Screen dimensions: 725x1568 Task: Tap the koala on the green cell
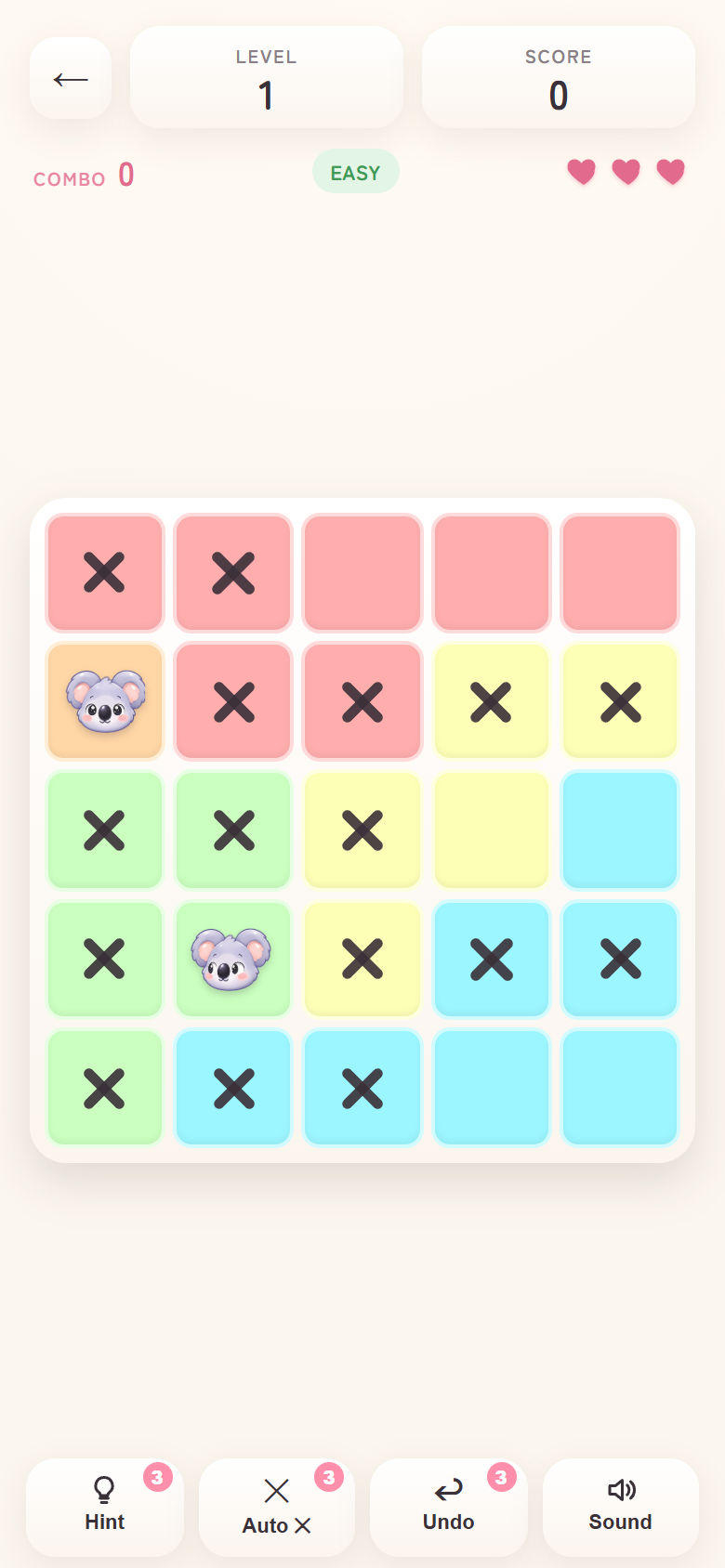tap(233, 960)
